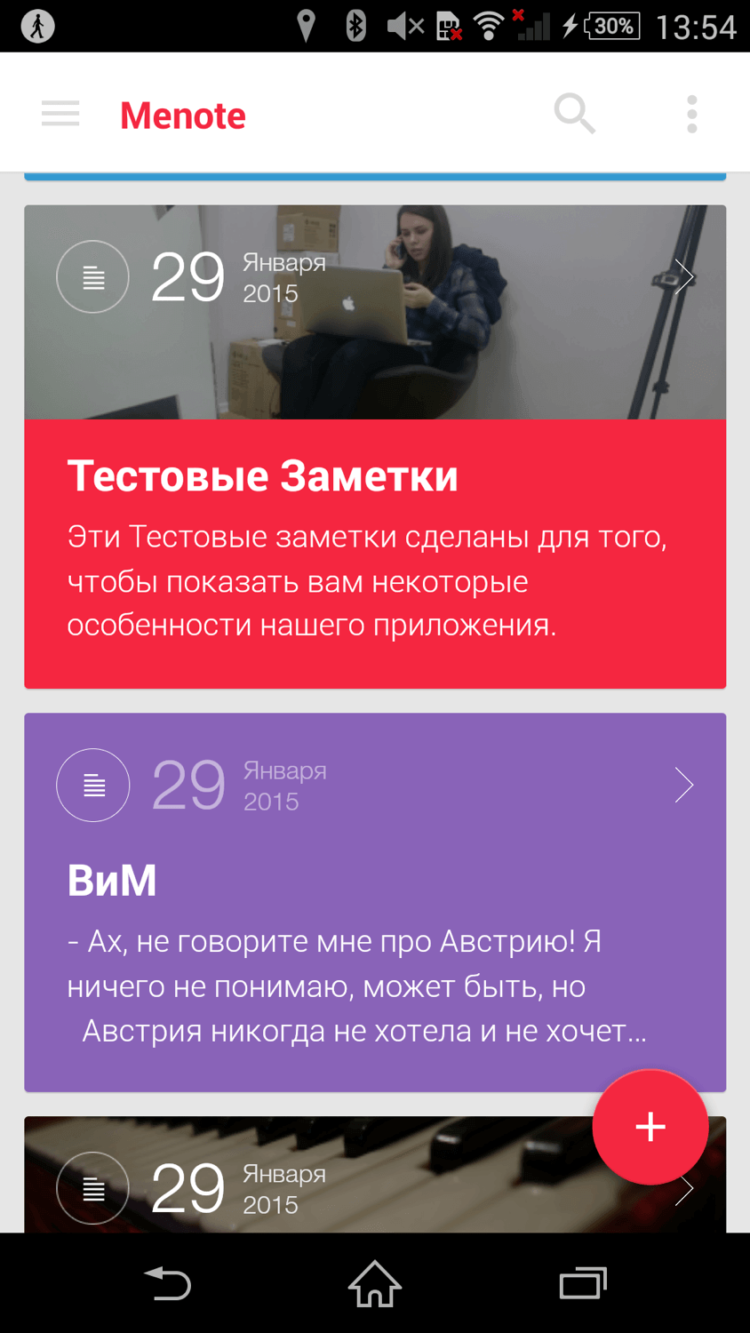Expand the Тестовые Заметки note via its arrow
Screen dimensions: 750x1333
[684, 276]
